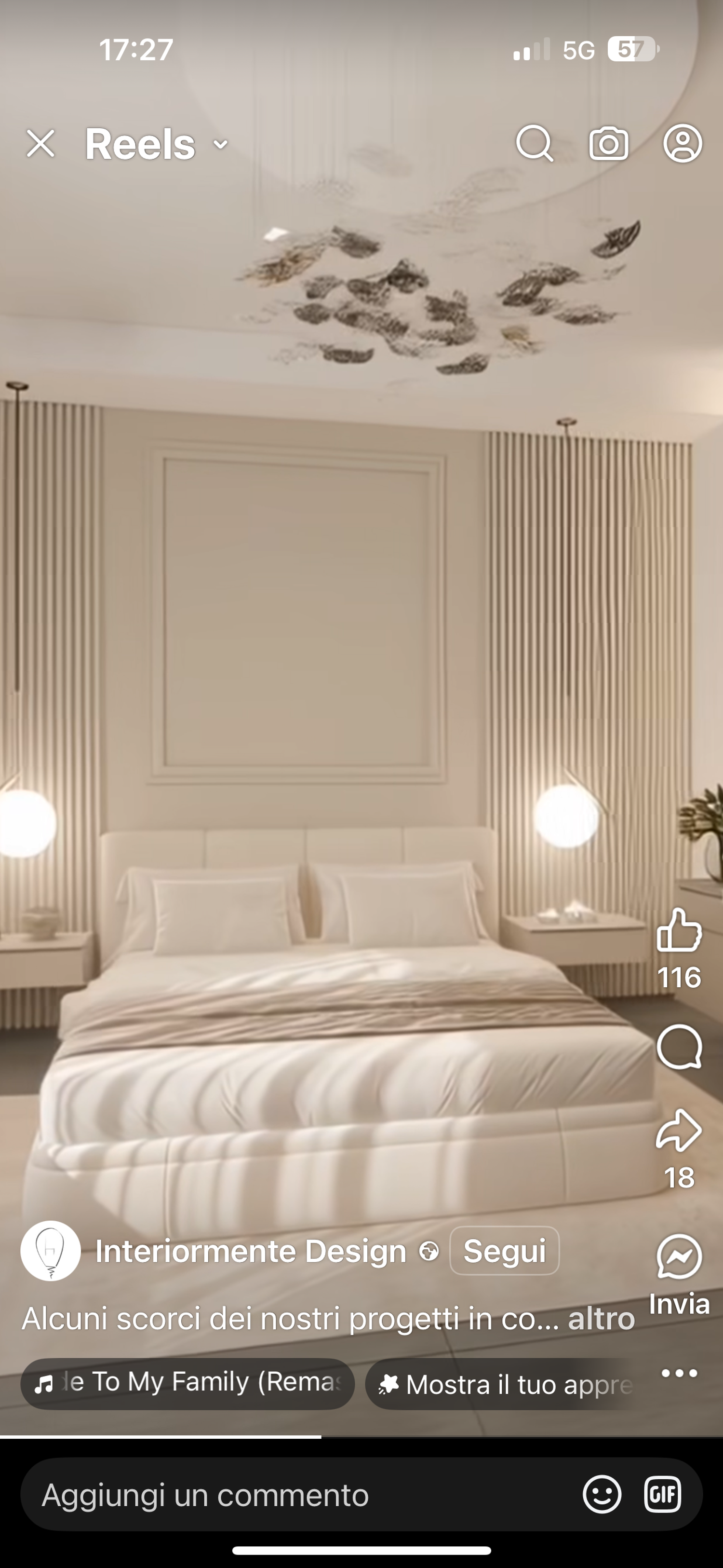
Task: Open Interiormente Design's profile name
Action: click(x=251, y=1252)
